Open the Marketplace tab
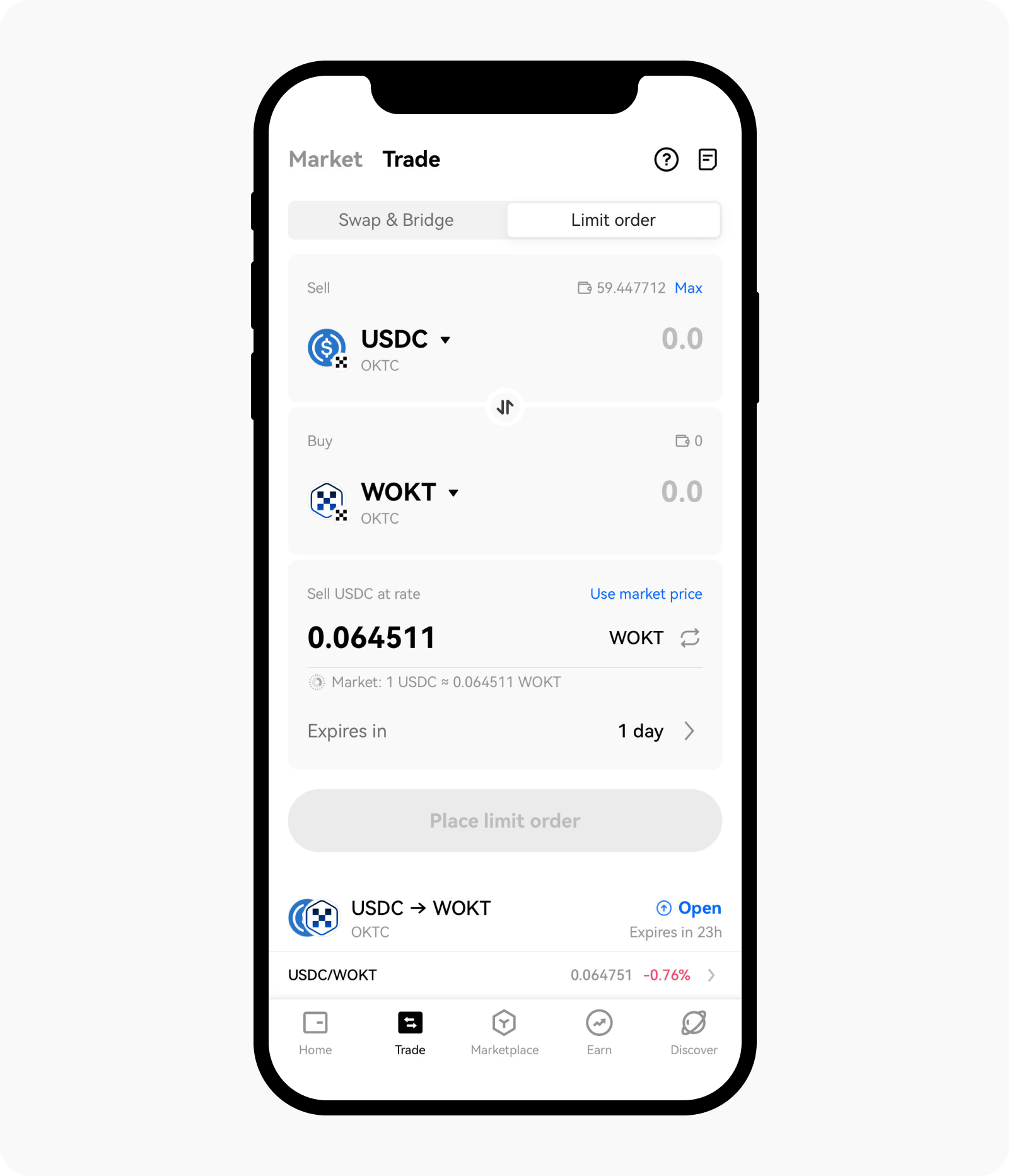The height and width of the screenshot is (1176, 1009). point(504,1033)
